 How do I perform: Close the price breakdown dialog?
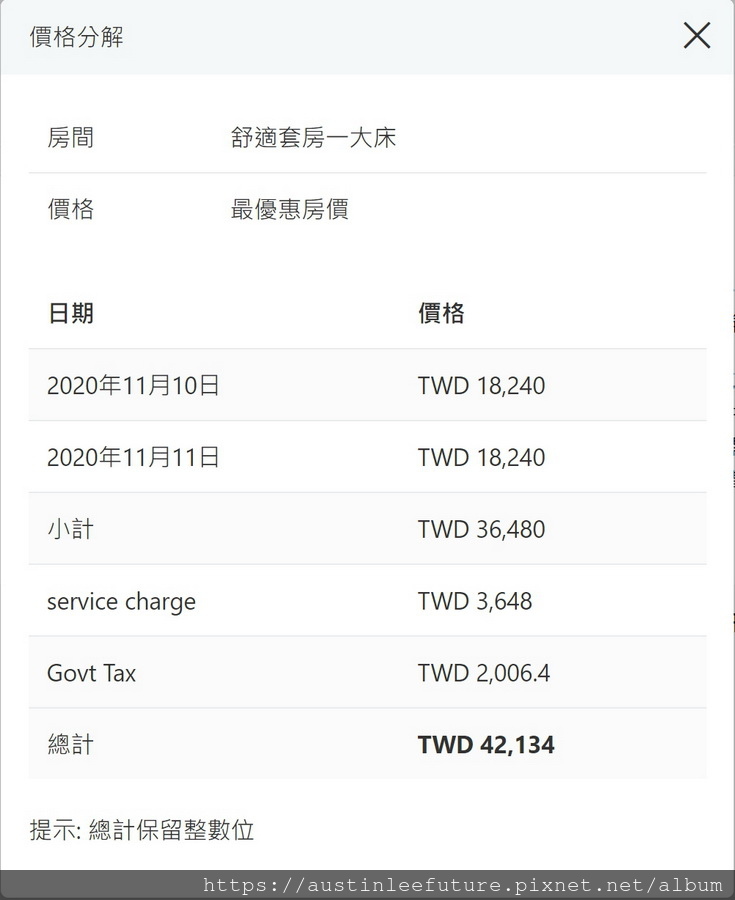[x=696, y=36]
